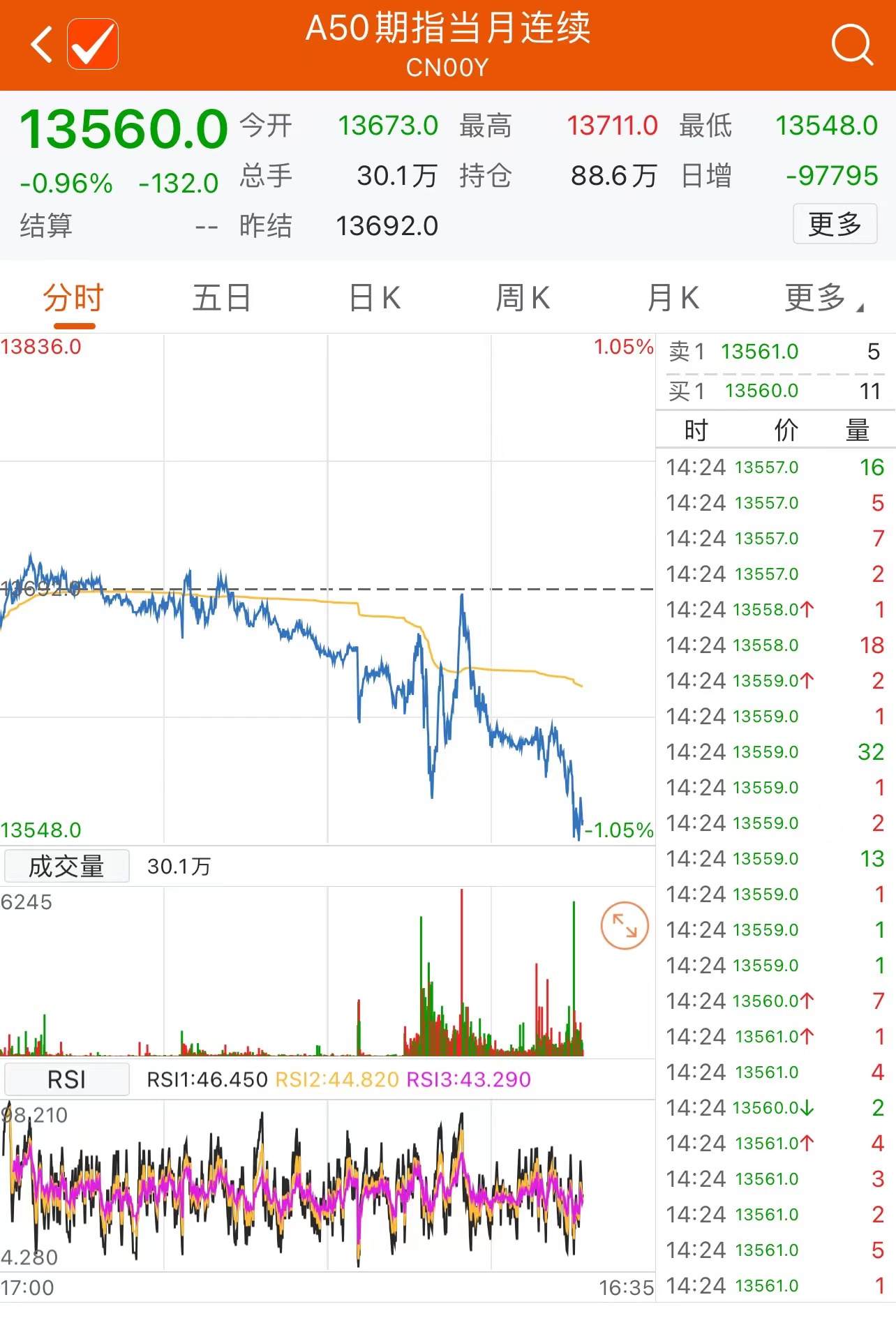Image resolution: width=896 pixels, height=1318 pixels.
Task: Switch to the 五日 chart tab
Action: pos(222,299)
